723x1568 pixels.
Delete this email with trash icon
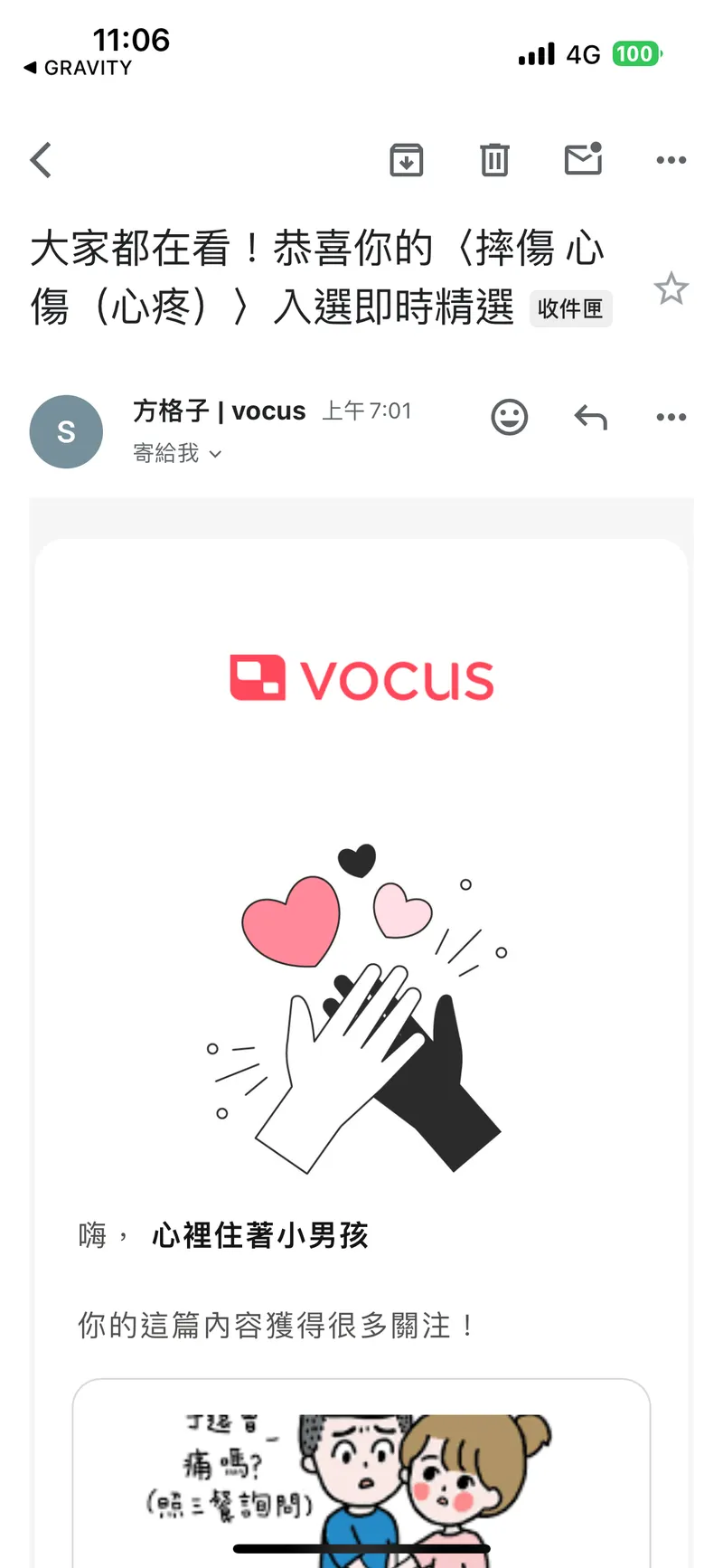coord(494,160)
